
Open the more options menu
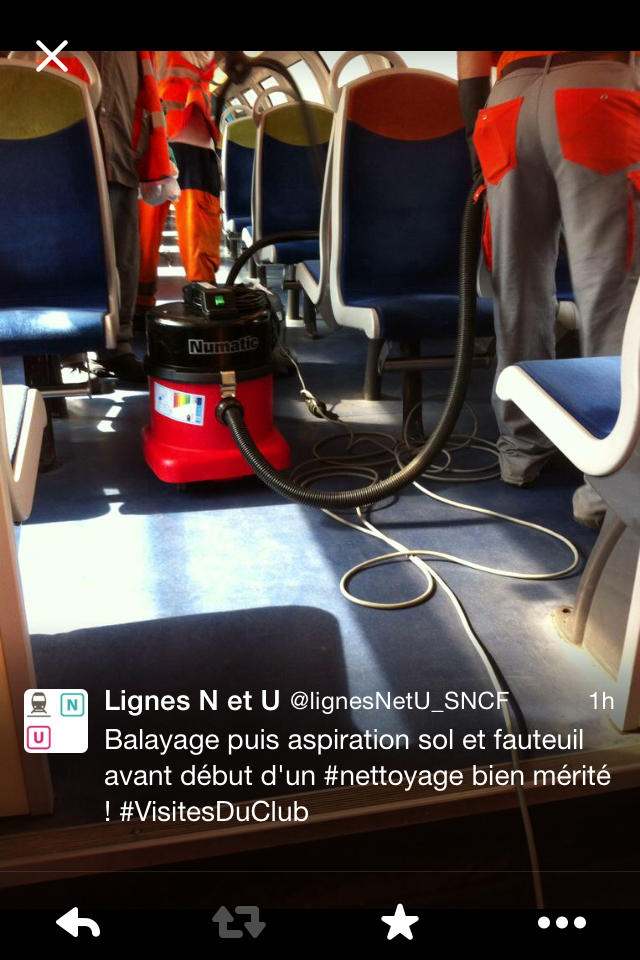(562, 922)
